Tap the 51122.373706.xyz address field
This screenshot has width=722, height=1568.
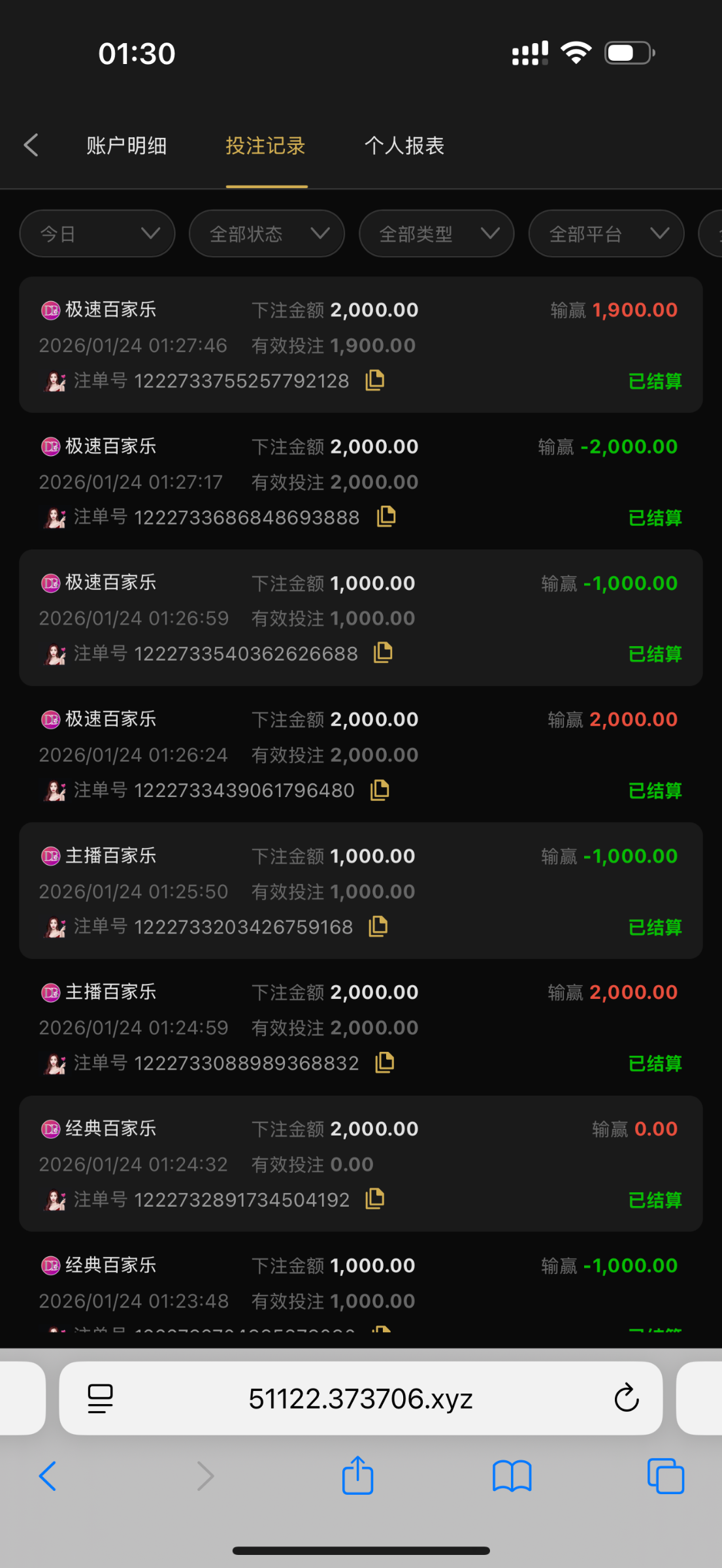coord(361,1399)
